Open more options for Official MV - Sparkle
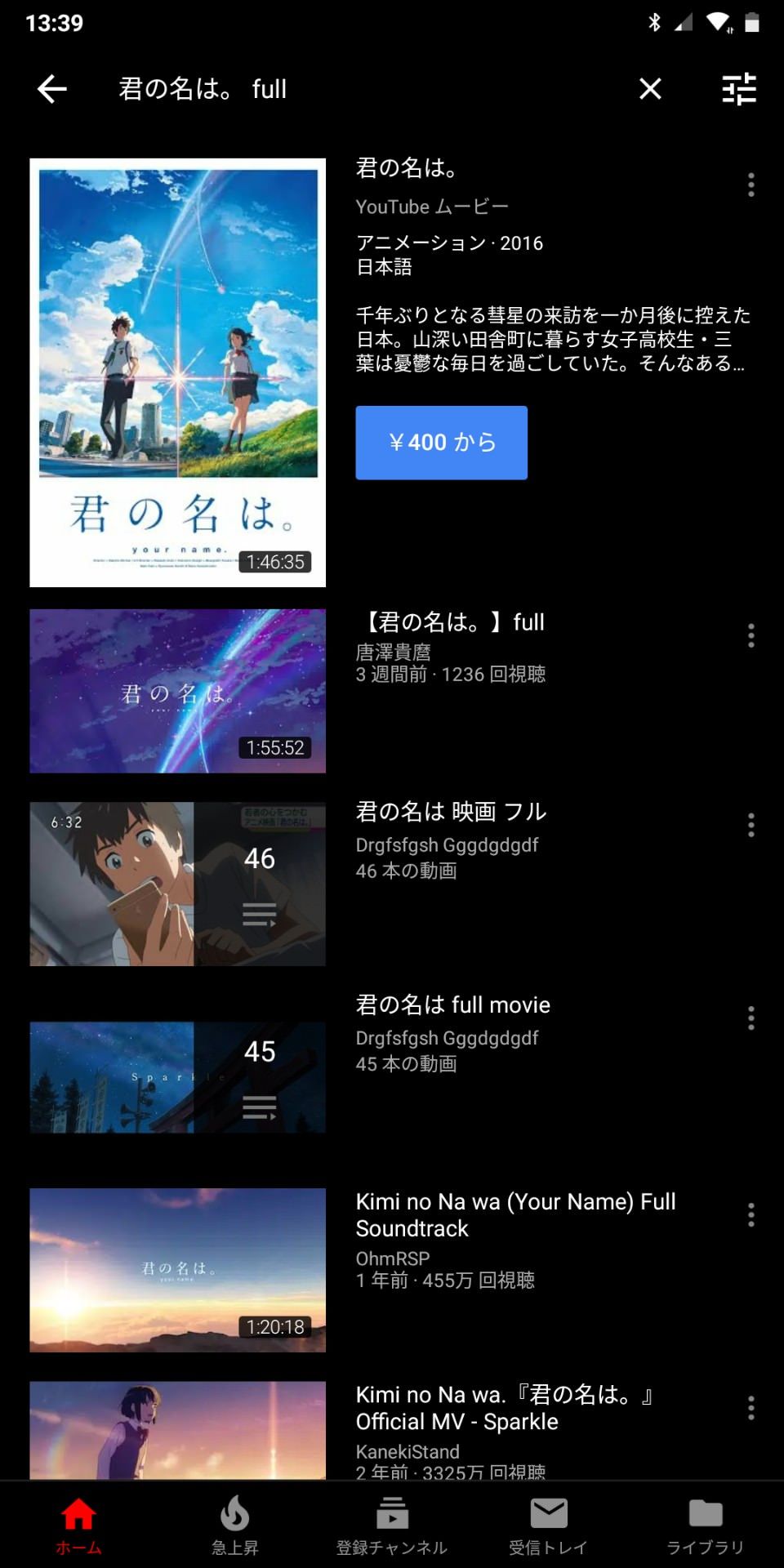This screenshot has width=784, height=1568. coord(751,1407)
